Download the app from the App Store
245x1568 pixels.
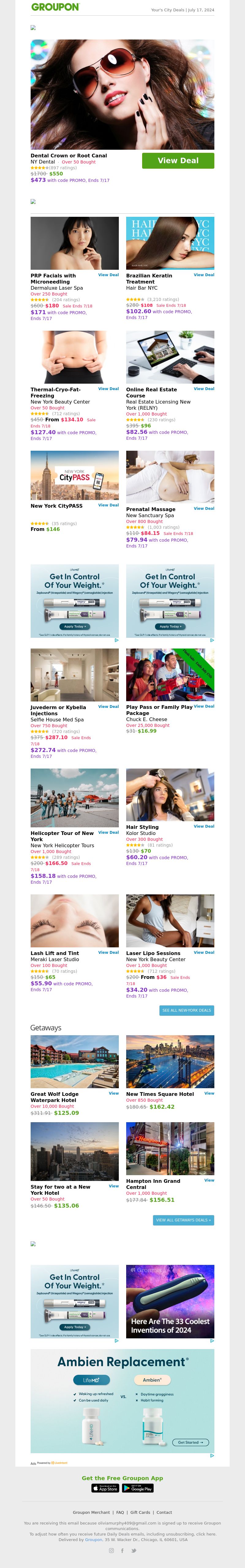105,1488
